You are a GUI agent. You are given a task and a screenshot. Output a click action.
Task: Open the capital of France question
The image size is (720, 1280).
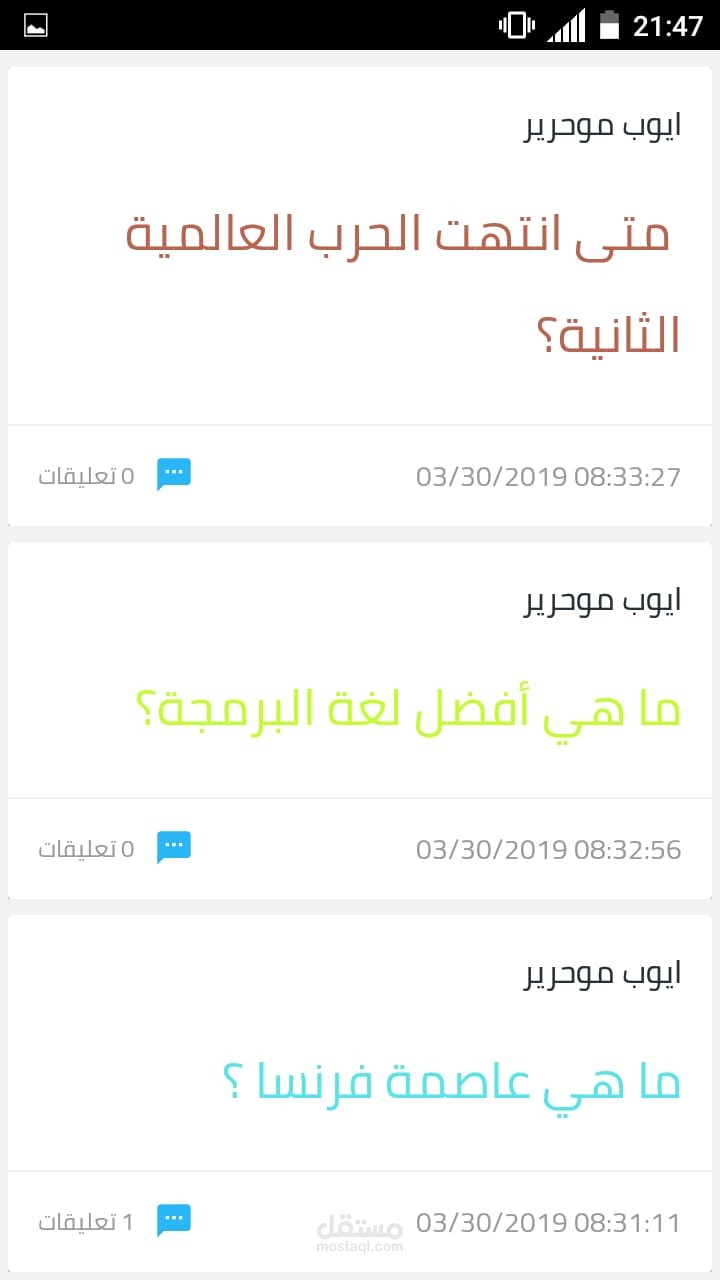coord(450,1082)
